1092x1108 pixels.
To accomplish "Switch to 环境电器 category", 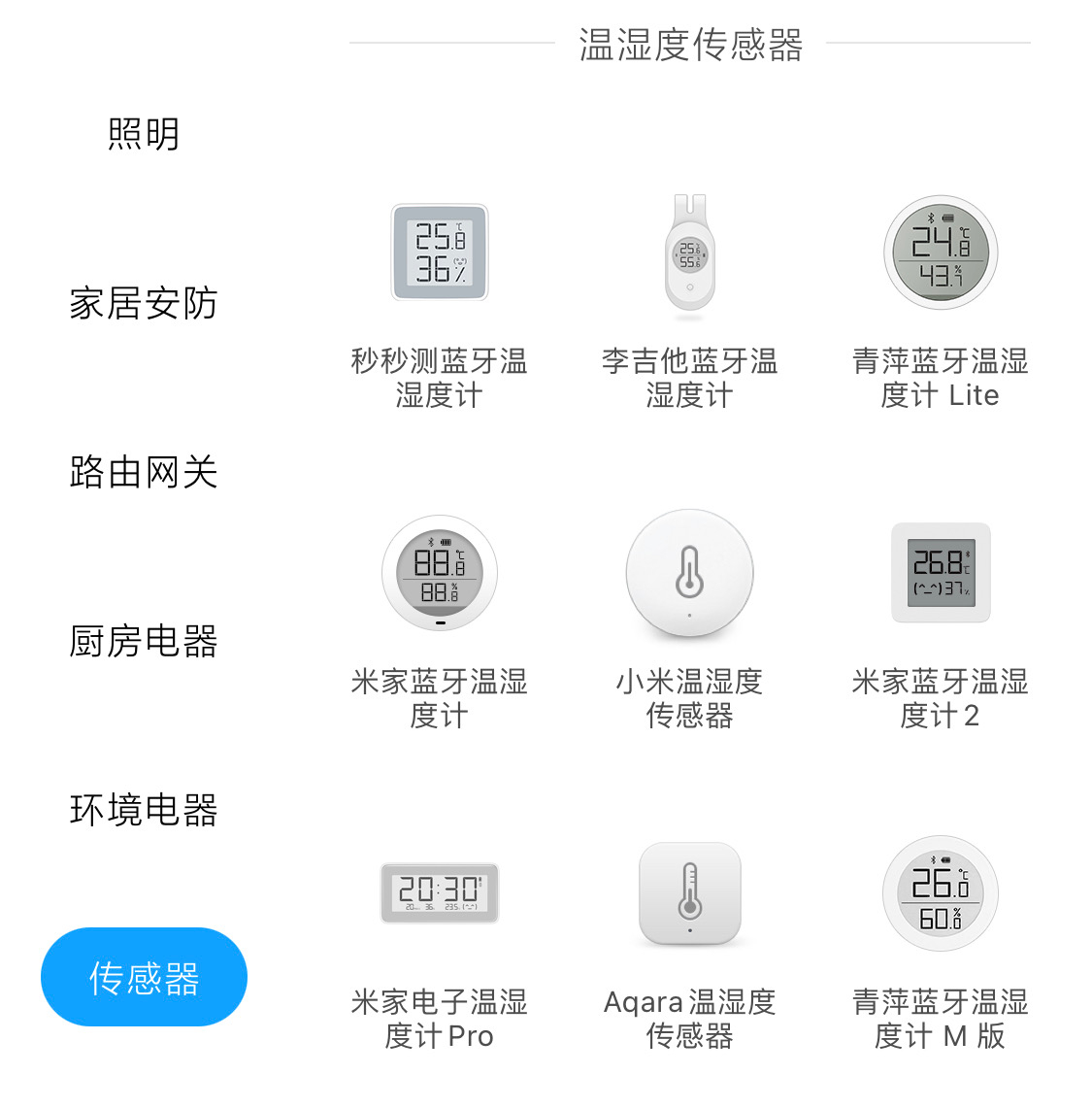I will click(x=144, y=810).
